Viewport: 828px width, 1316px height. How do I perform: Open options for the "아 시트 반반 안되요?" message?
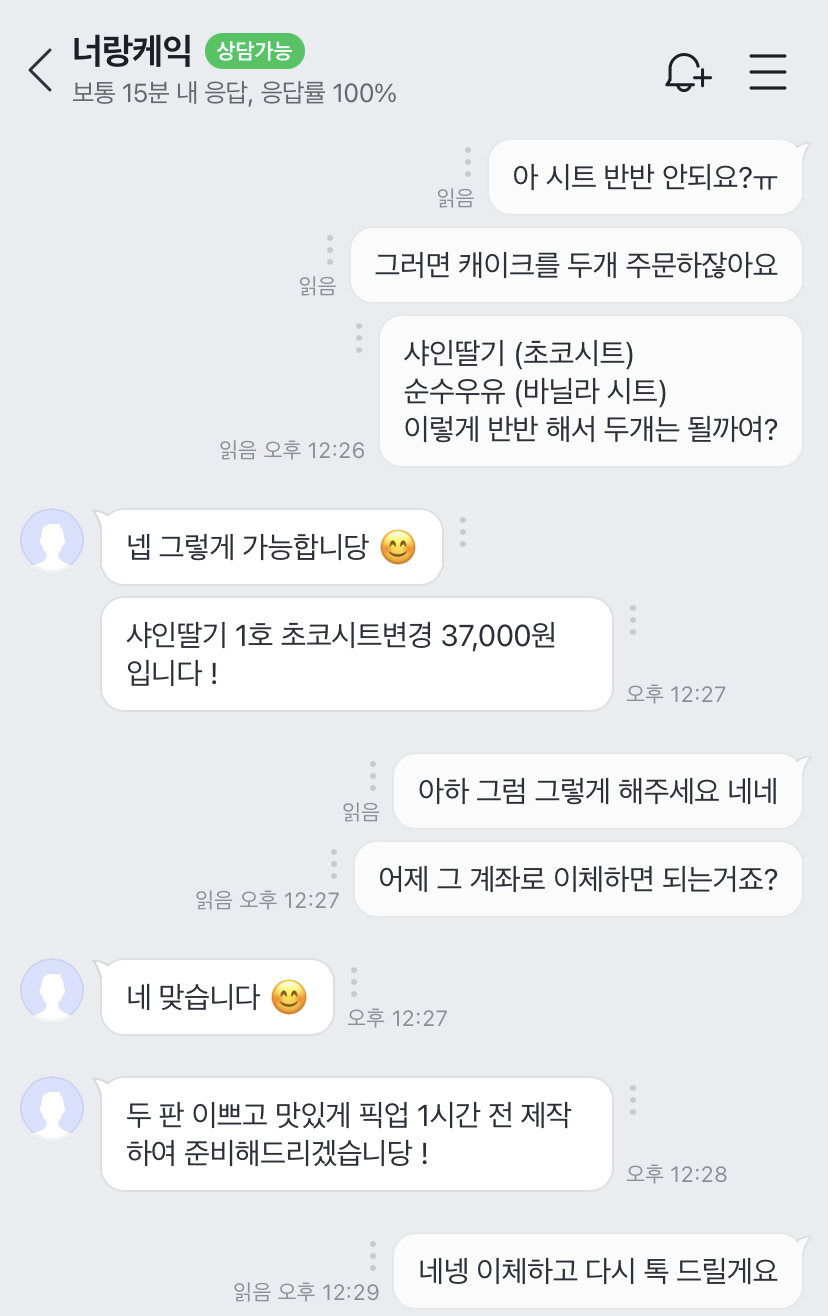467,161
